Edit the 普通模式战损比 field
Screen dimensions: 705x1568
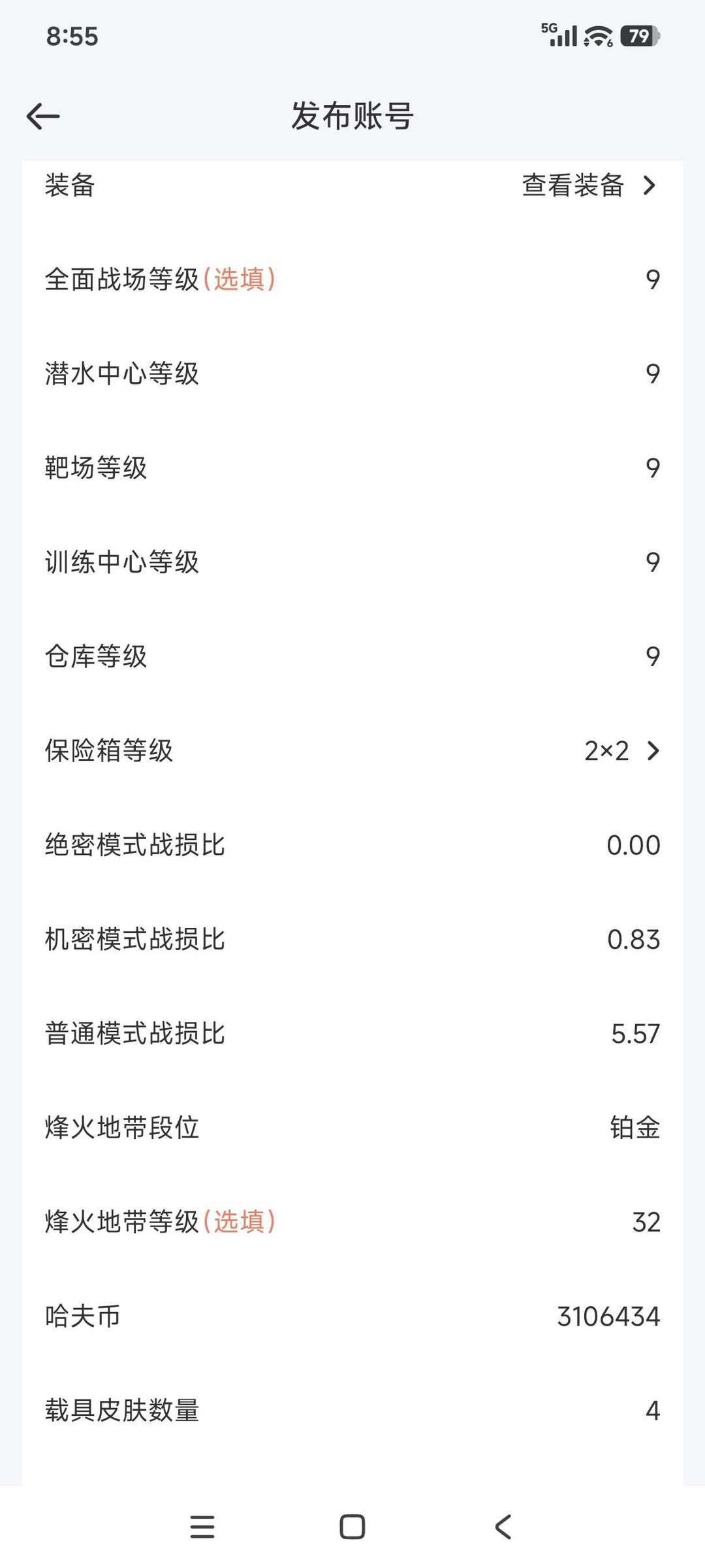(634, 1034)
